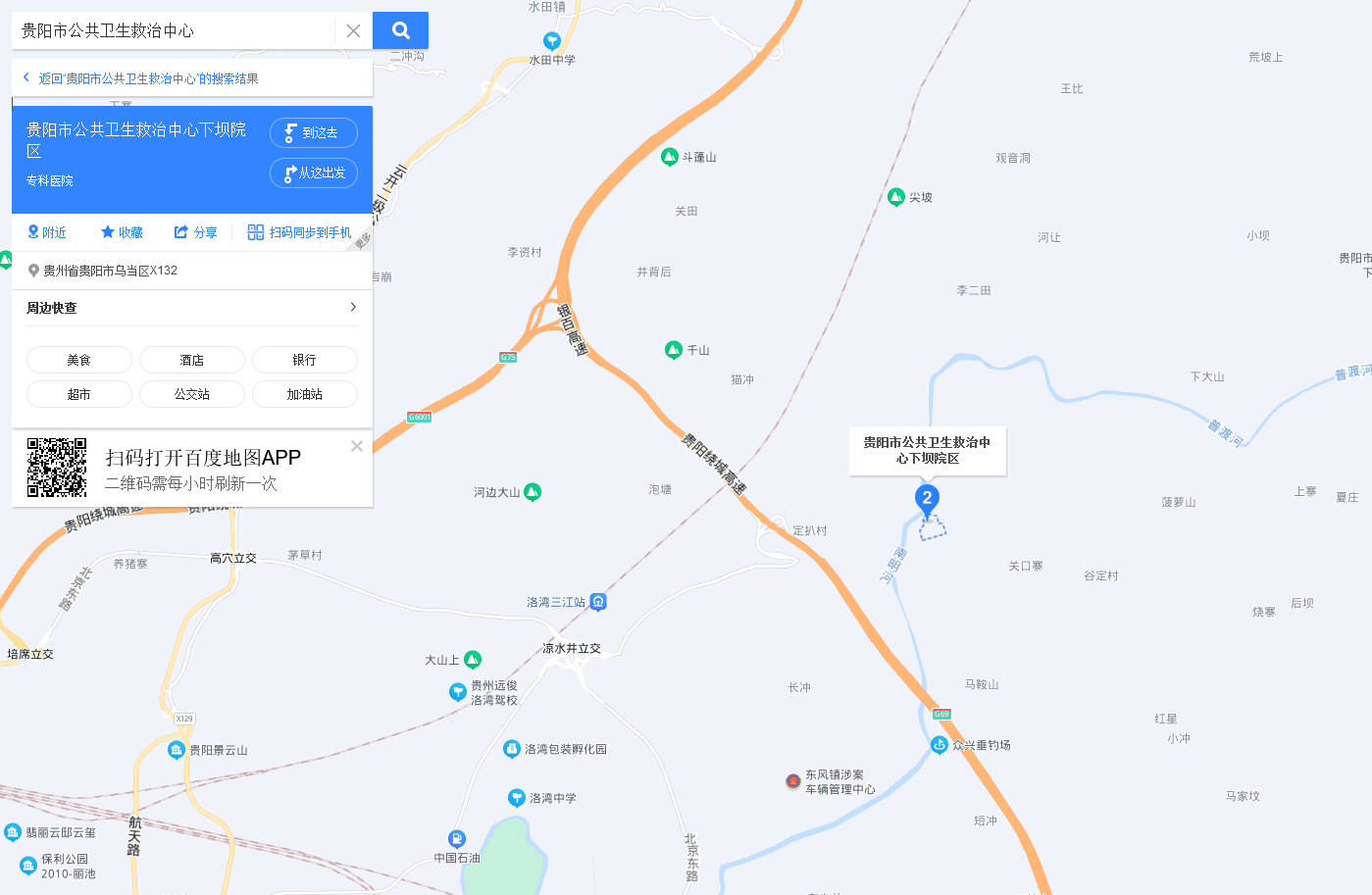The width and height of the screenshot is (1372, 895).
Task: Share this location via 分享
Action: 196,232
